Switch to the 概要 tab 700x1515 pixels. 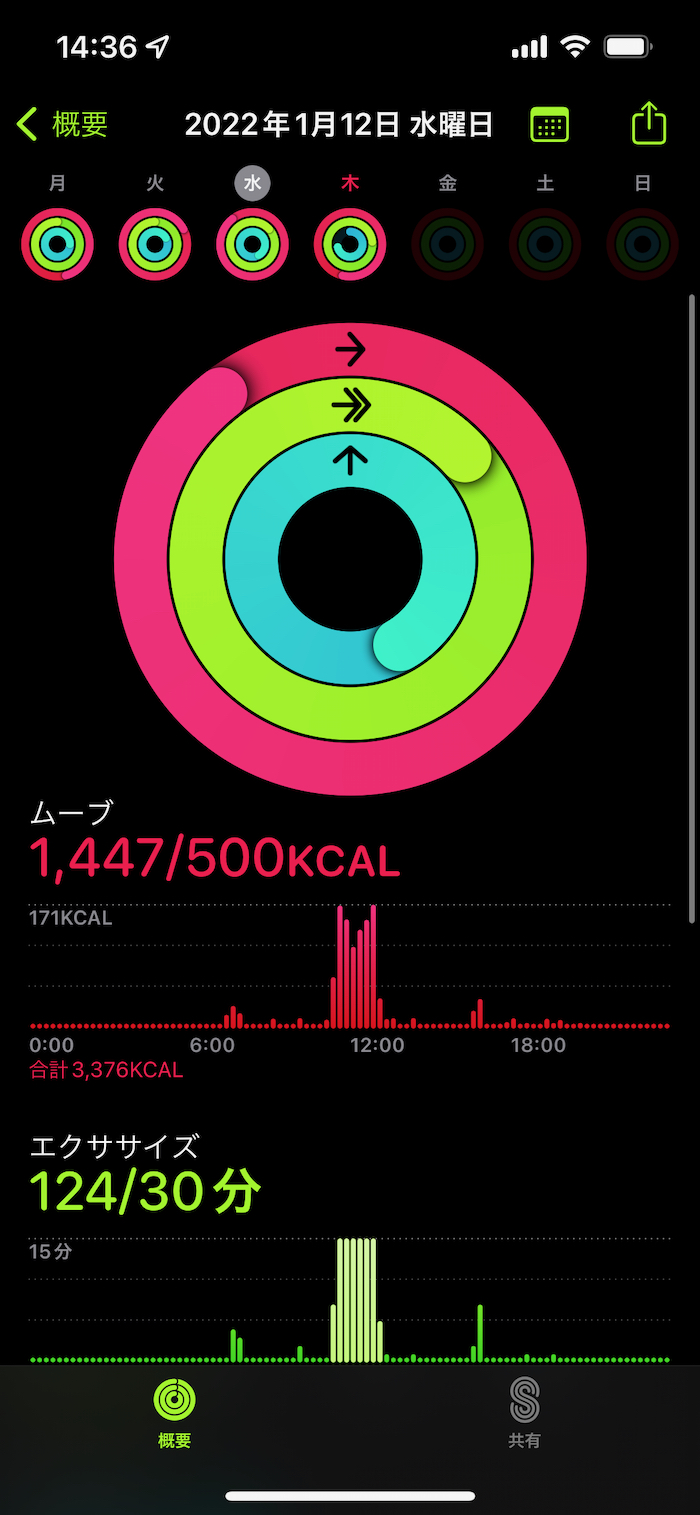click(x=175, y=1412)
